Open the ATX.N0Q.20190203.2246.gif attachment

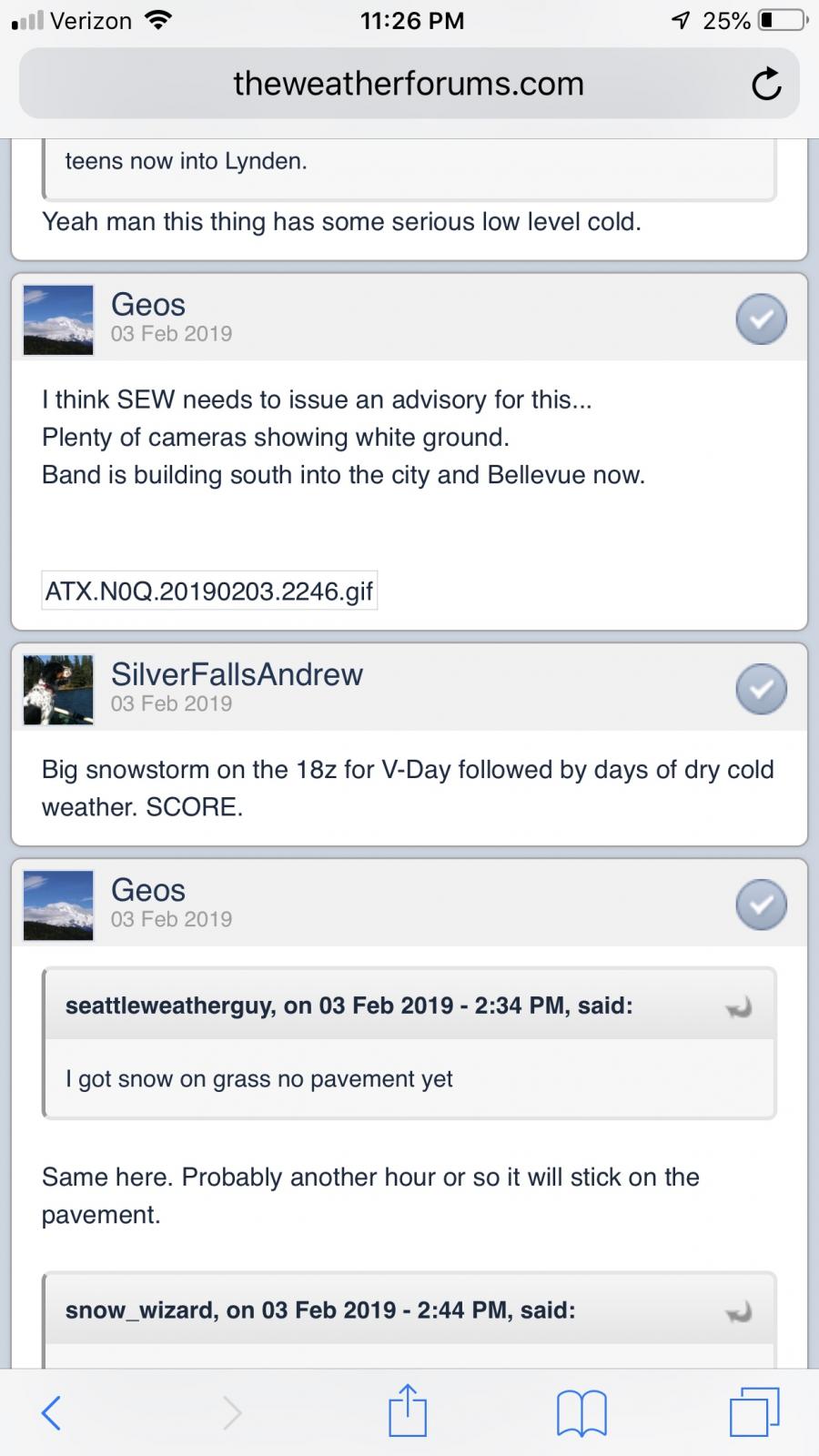tap(209, 591)
